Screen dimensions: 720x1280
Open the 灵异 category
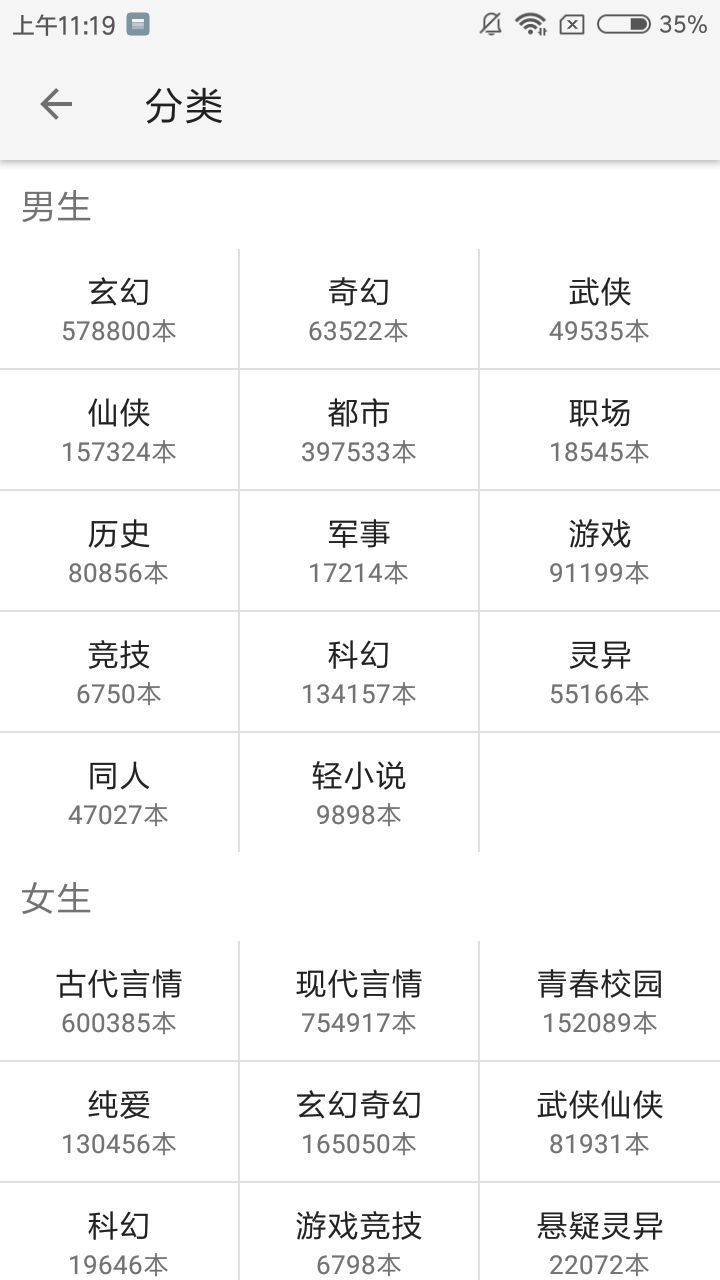(x=600, y=672)
